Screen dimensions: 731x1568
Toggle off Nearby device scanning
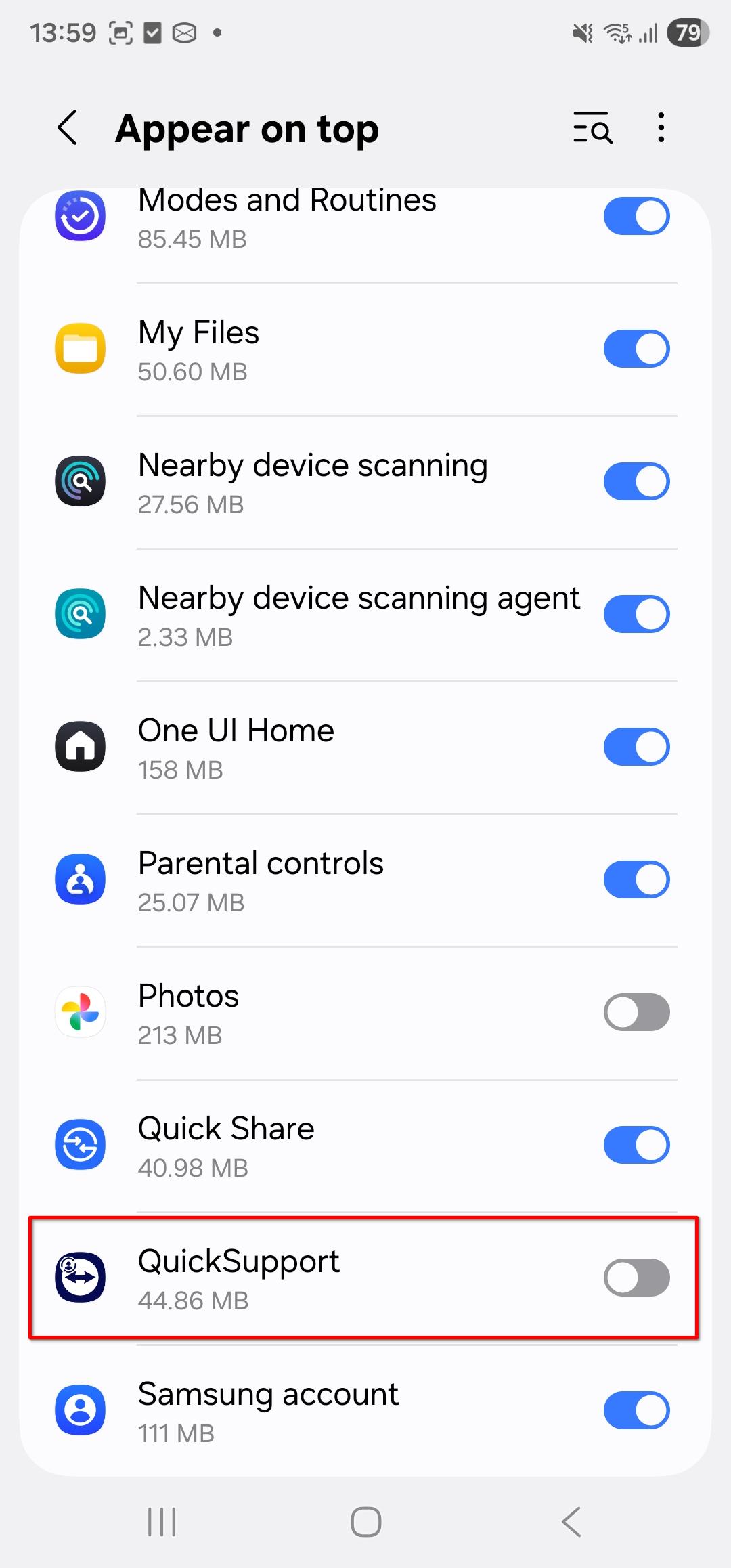tap(636, 481)
